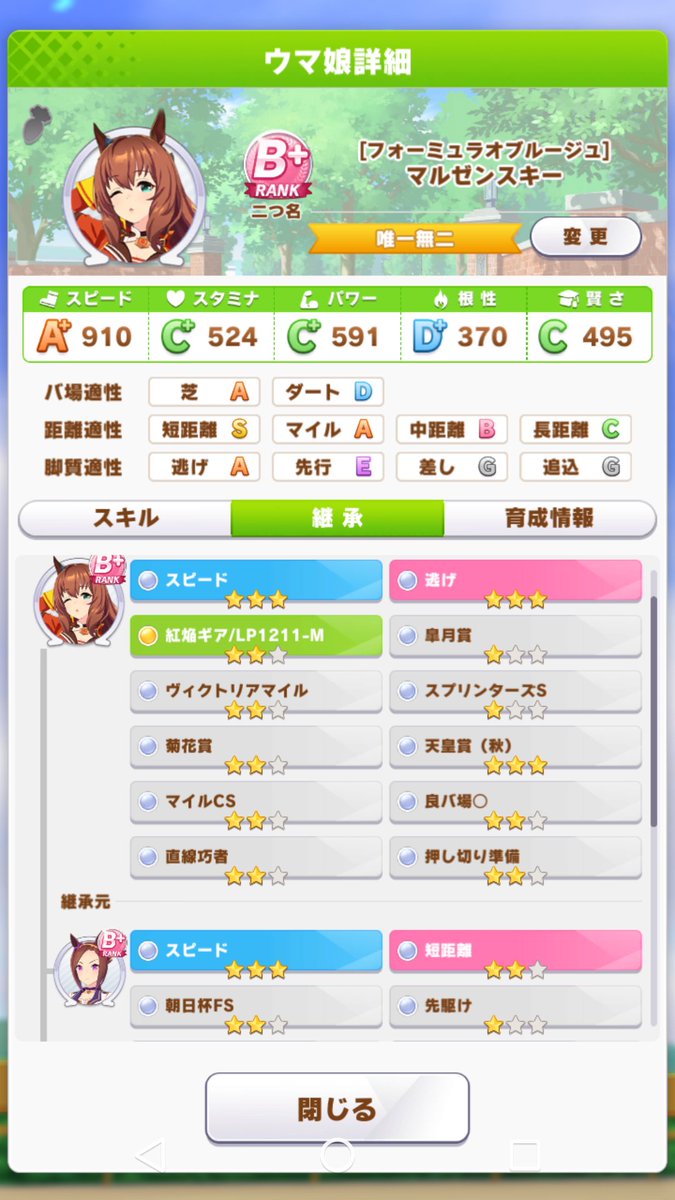Tap the 変更 button to change title
The height and width of the screenshot is (1200, 675).
[x=585, y=238]
